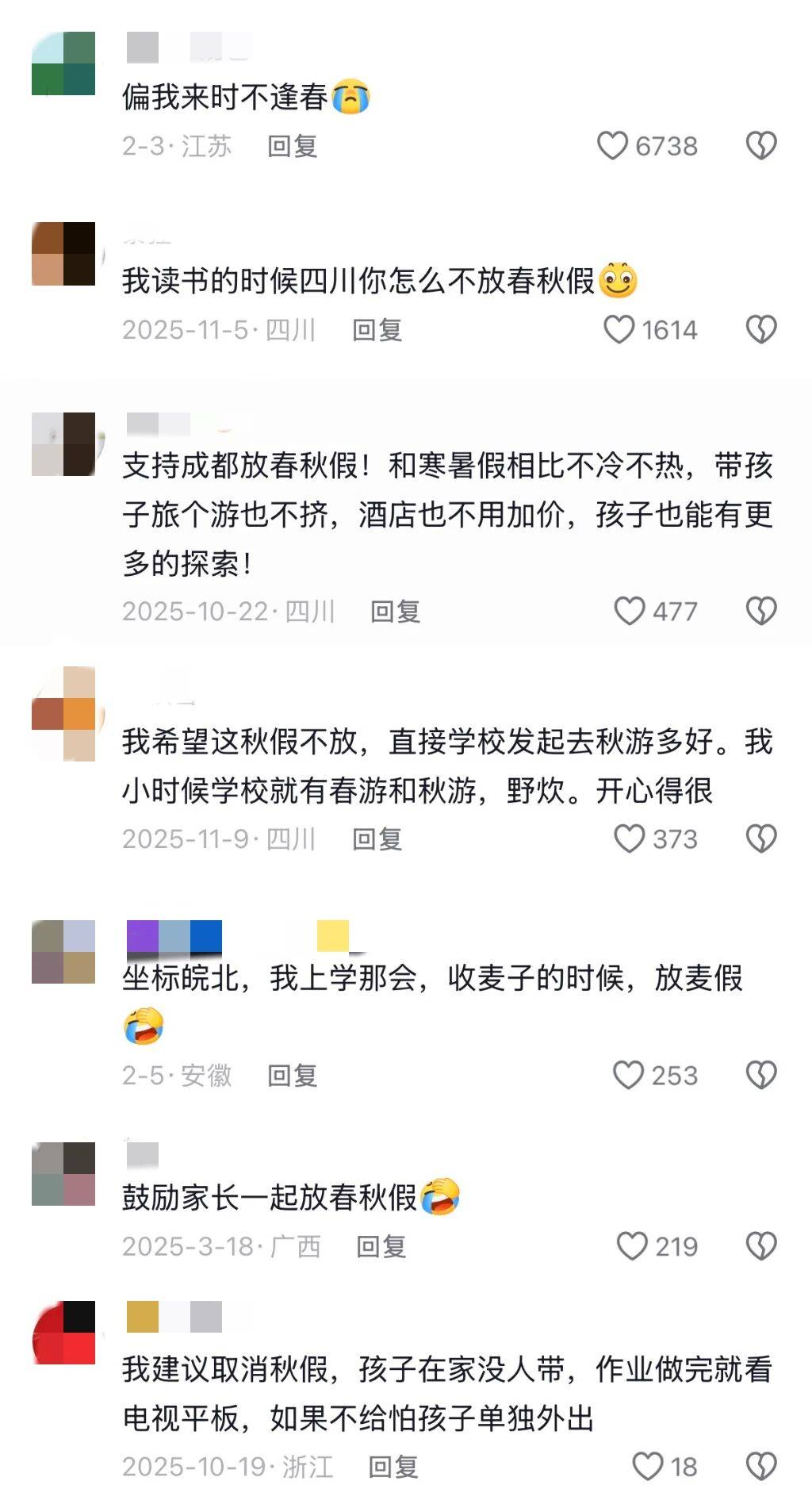Reply to the 2025-3-18 广西 comment
The image size is (812, 1504).
[381, 1246]
